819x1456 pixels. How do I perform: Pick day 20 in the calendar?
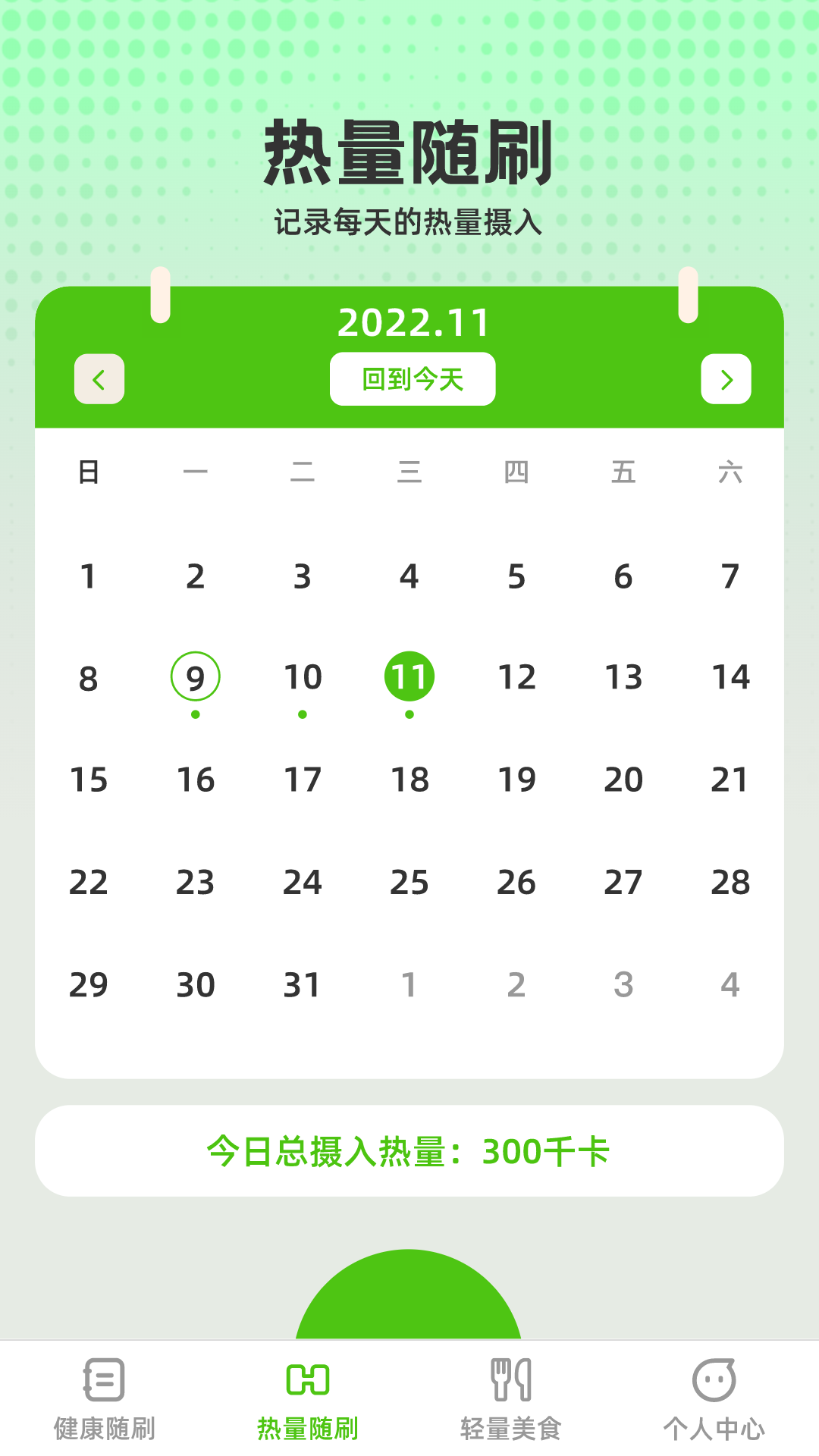(623, 780)
